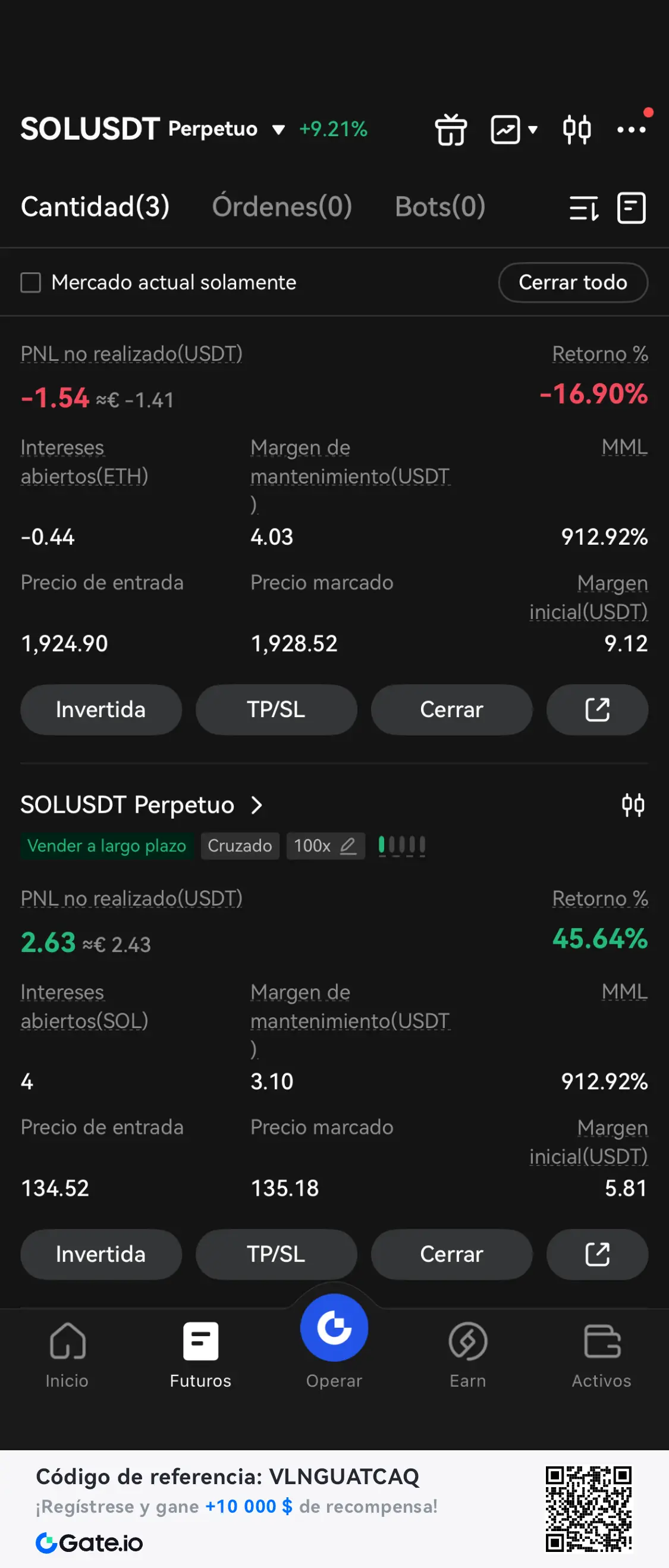Open the three-dot overflow menu
This screenshot has height=1568, width=669.
pyautogui.click(x=631, y=130)
